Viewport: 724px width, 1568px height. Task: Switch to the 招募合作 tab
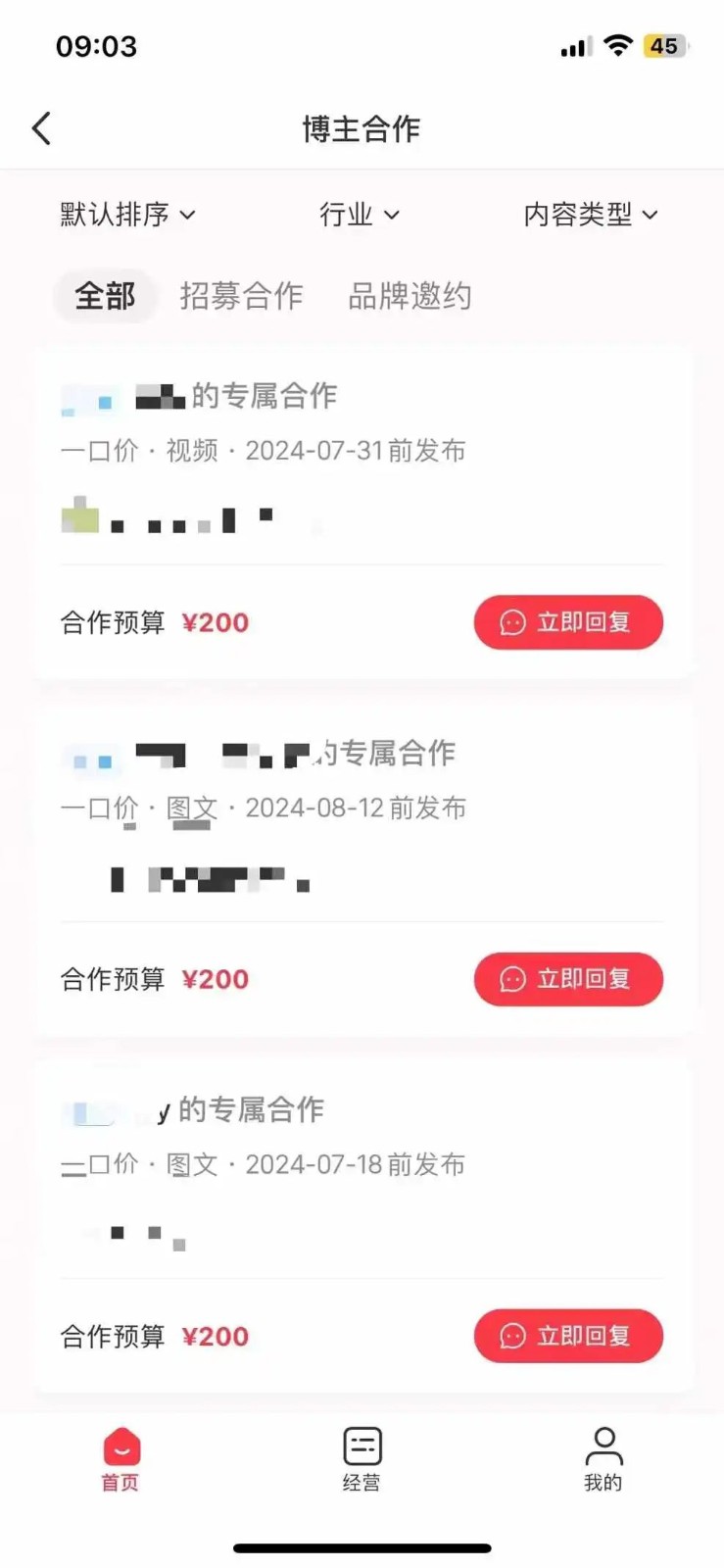coord(241,295)
